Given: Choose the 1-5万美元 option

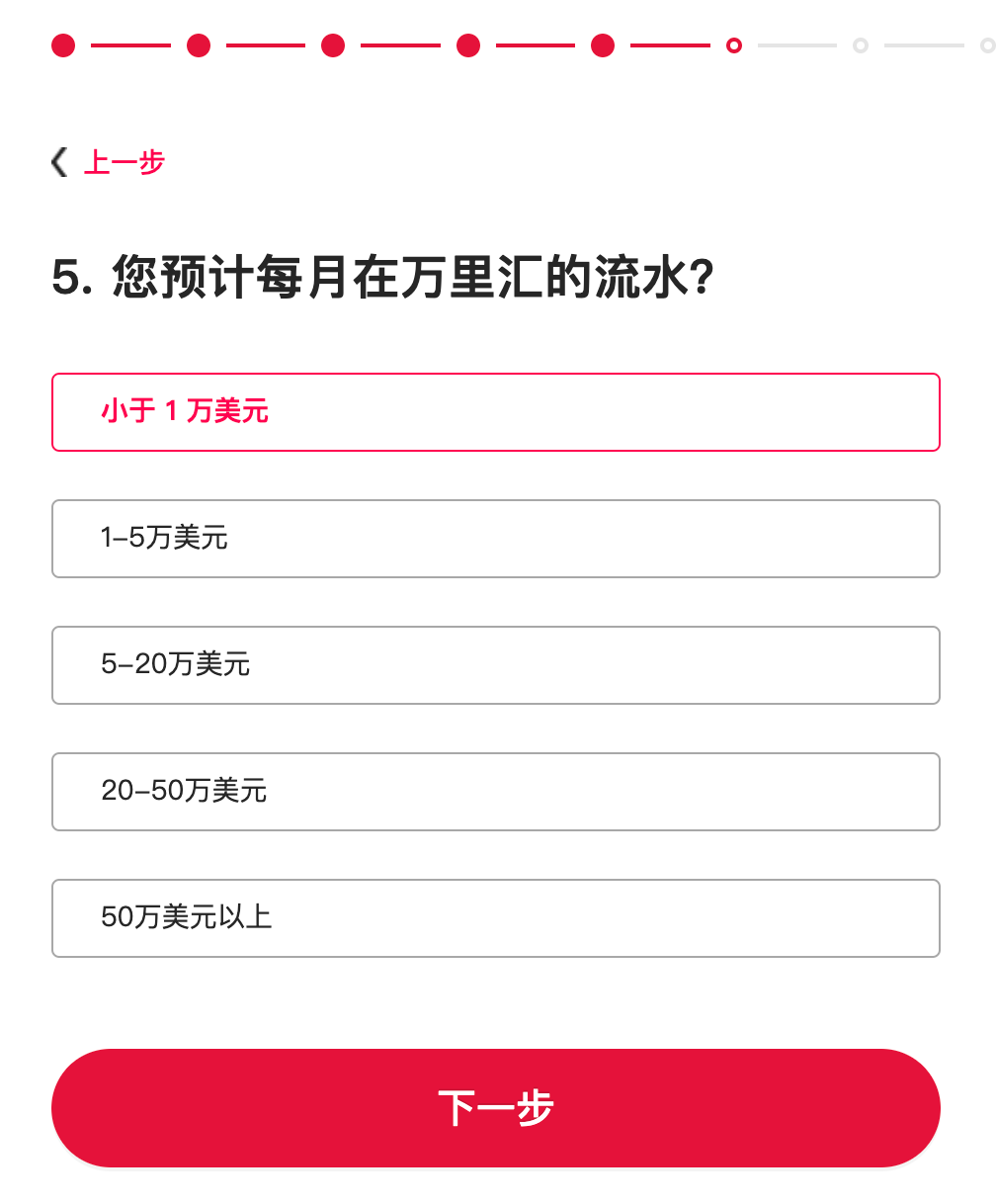Looking at the screenshot, I should point(495,539).
